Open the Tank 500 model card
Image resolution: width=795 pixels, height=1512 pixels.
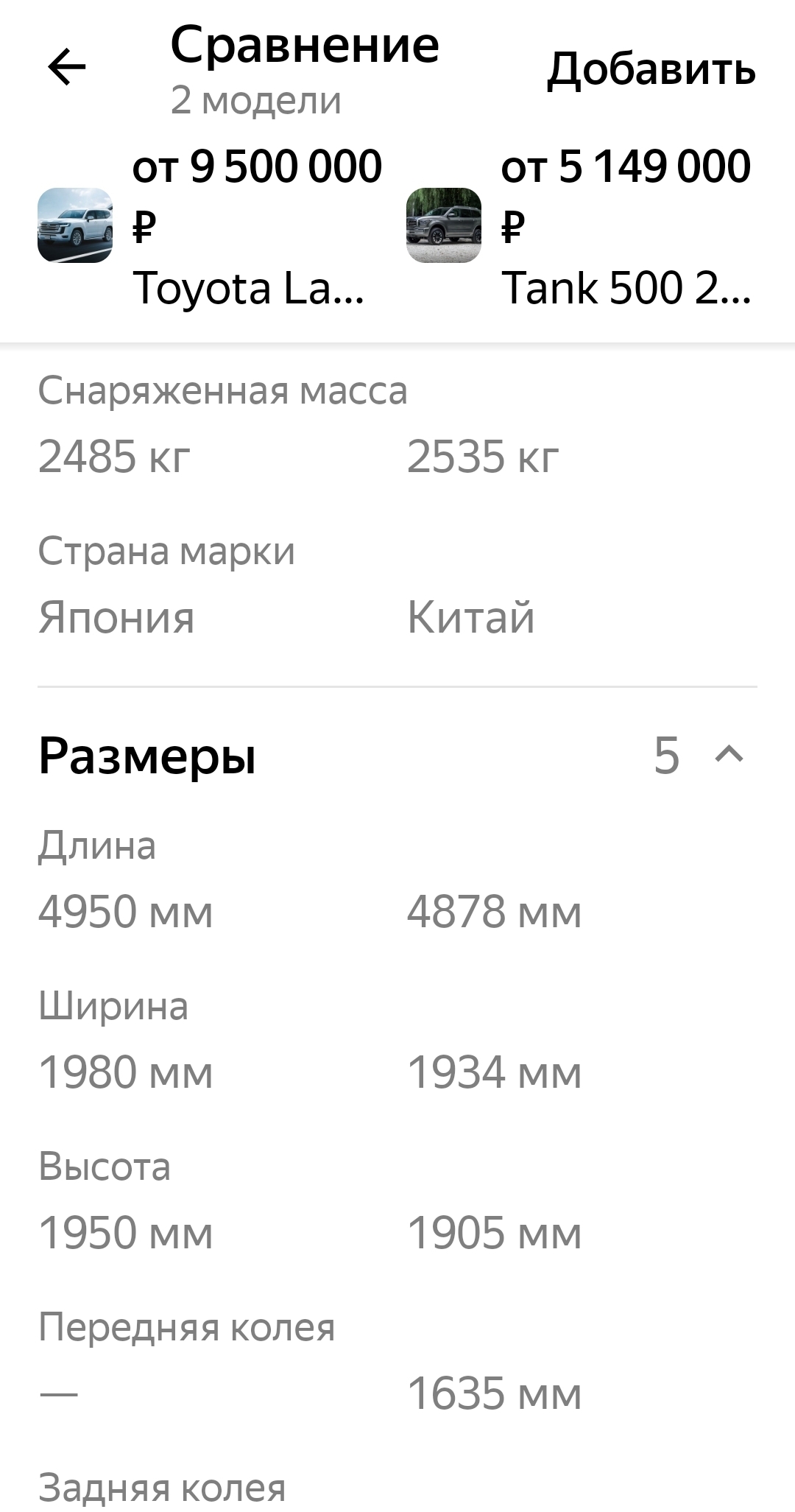pyautogui.click(x=579, y=226)
